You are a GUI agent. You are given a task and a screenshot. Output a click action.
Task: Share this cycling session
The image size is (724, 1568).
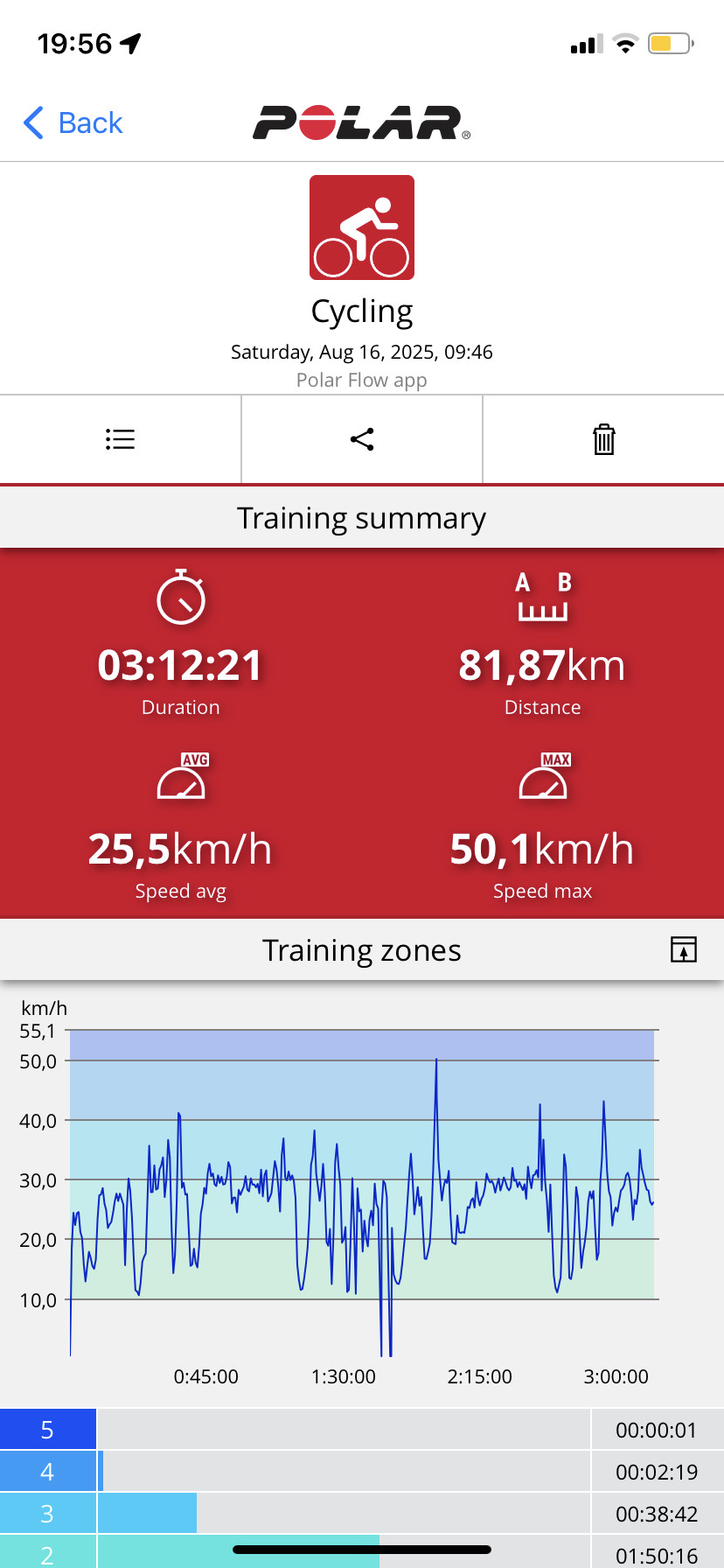point(362,439)
